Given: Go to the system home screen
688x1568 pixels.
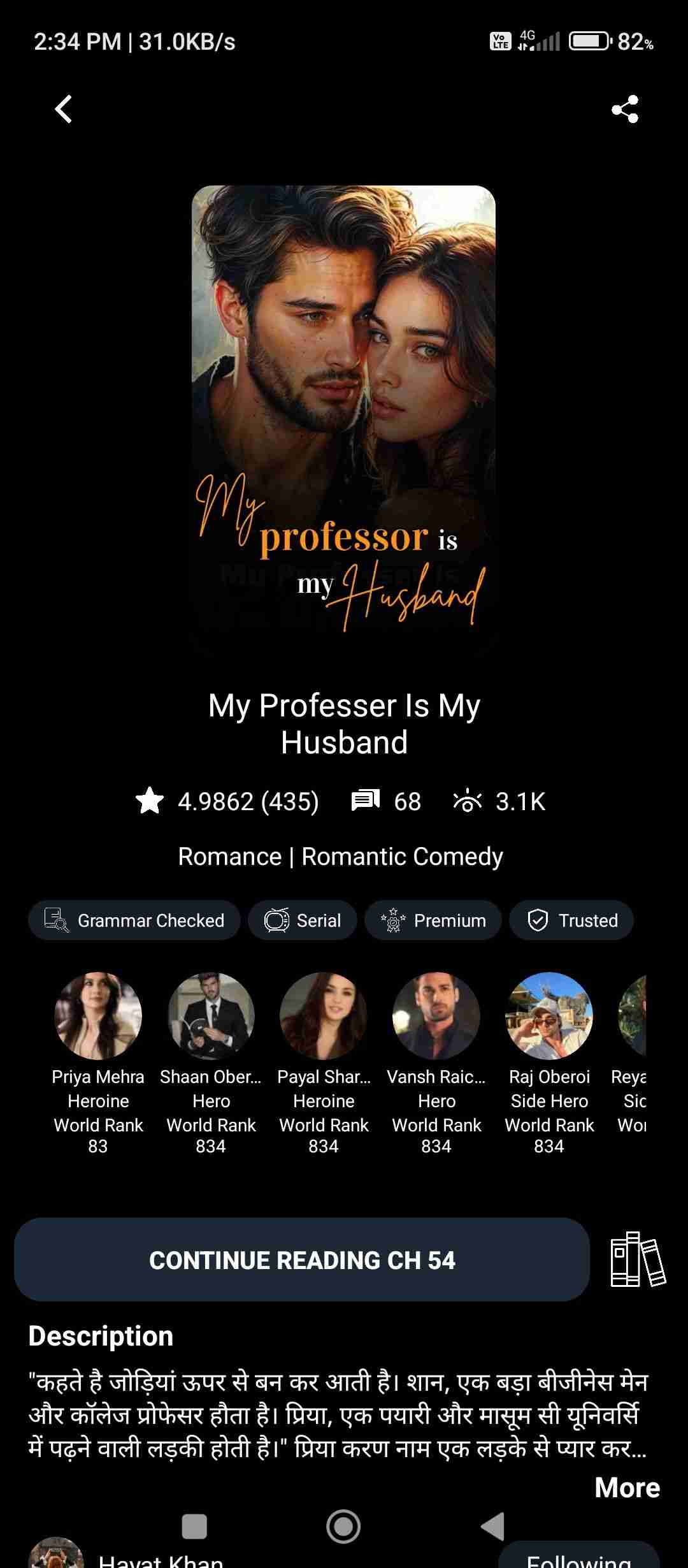Looking at the screenshot, I should click(x=343, y=1527).
